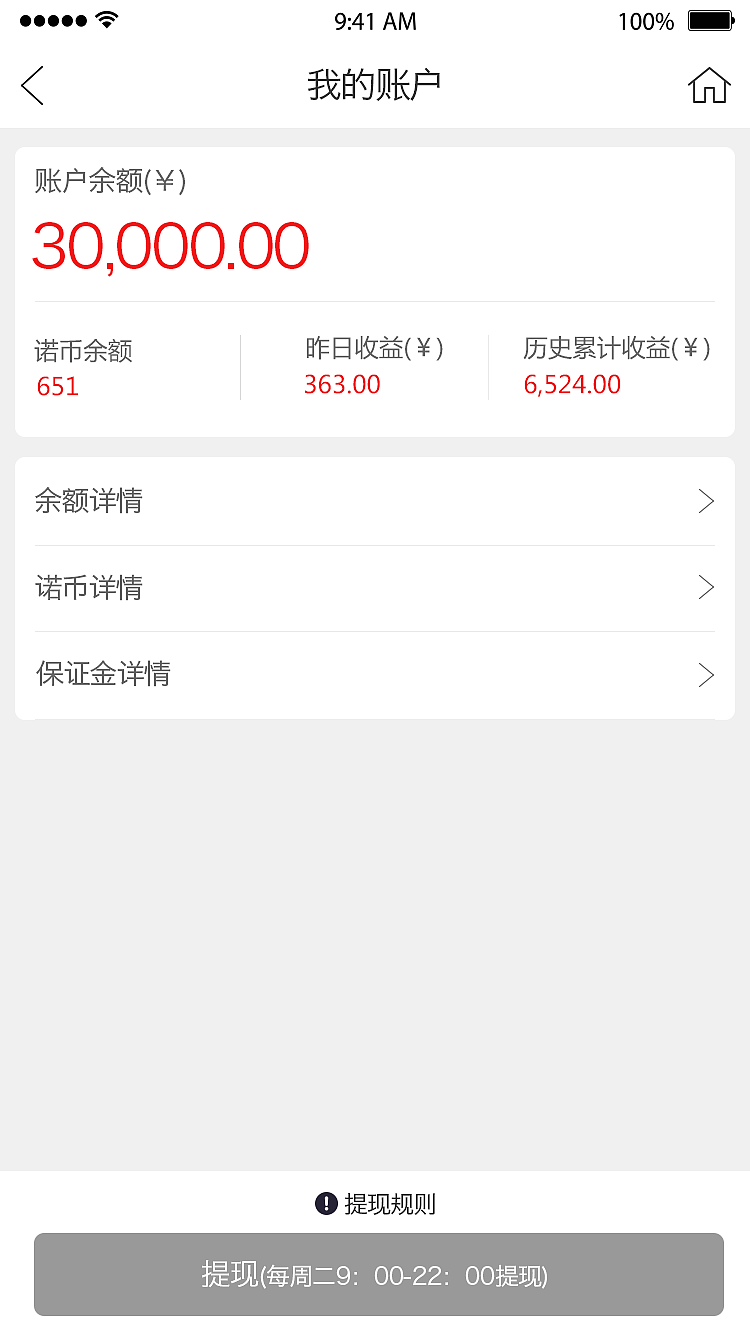Click the 历史累计收益 value 6,524.00
This screenshot has width=750, height=1334.
pos(572,385)
